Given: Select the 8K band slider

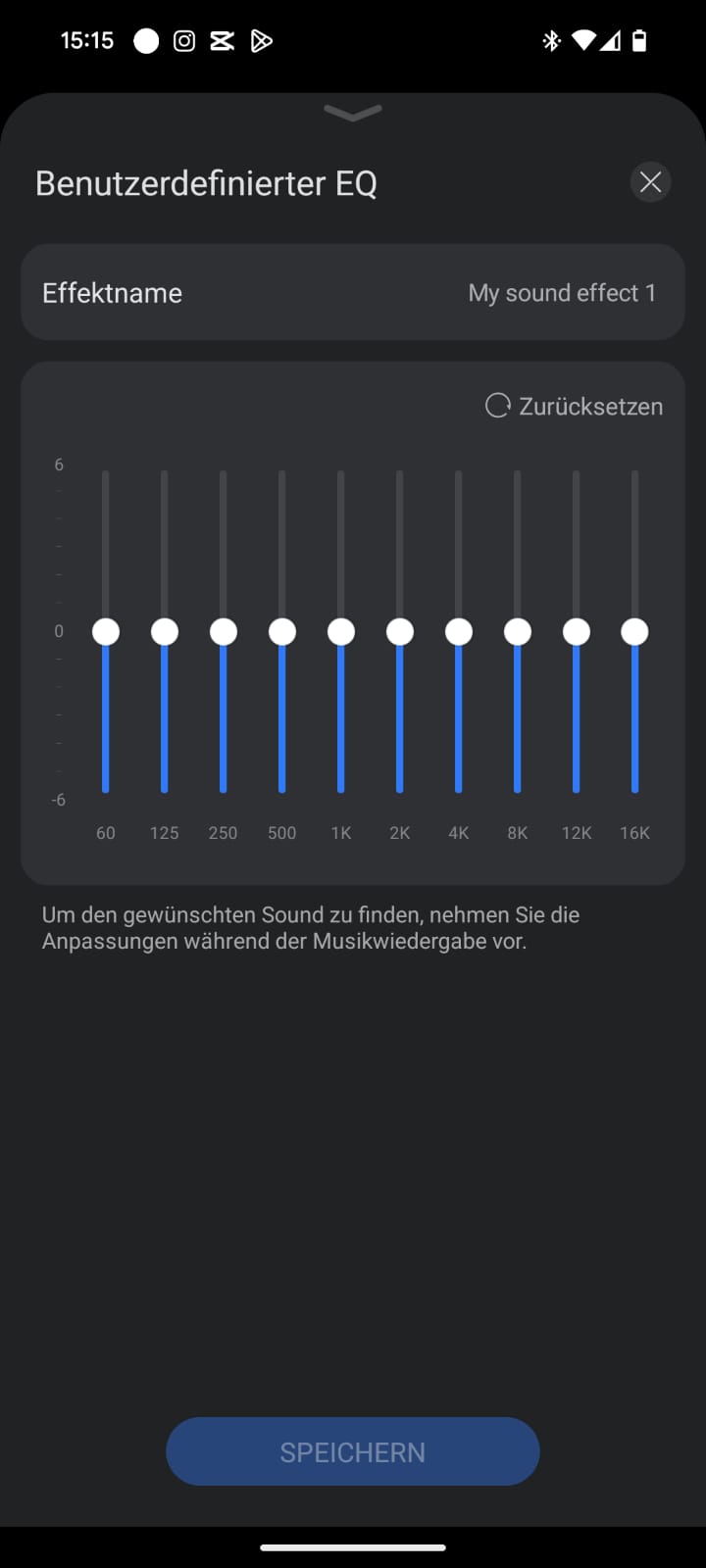Looking at the screenshot, I should [x=518, y=632].
